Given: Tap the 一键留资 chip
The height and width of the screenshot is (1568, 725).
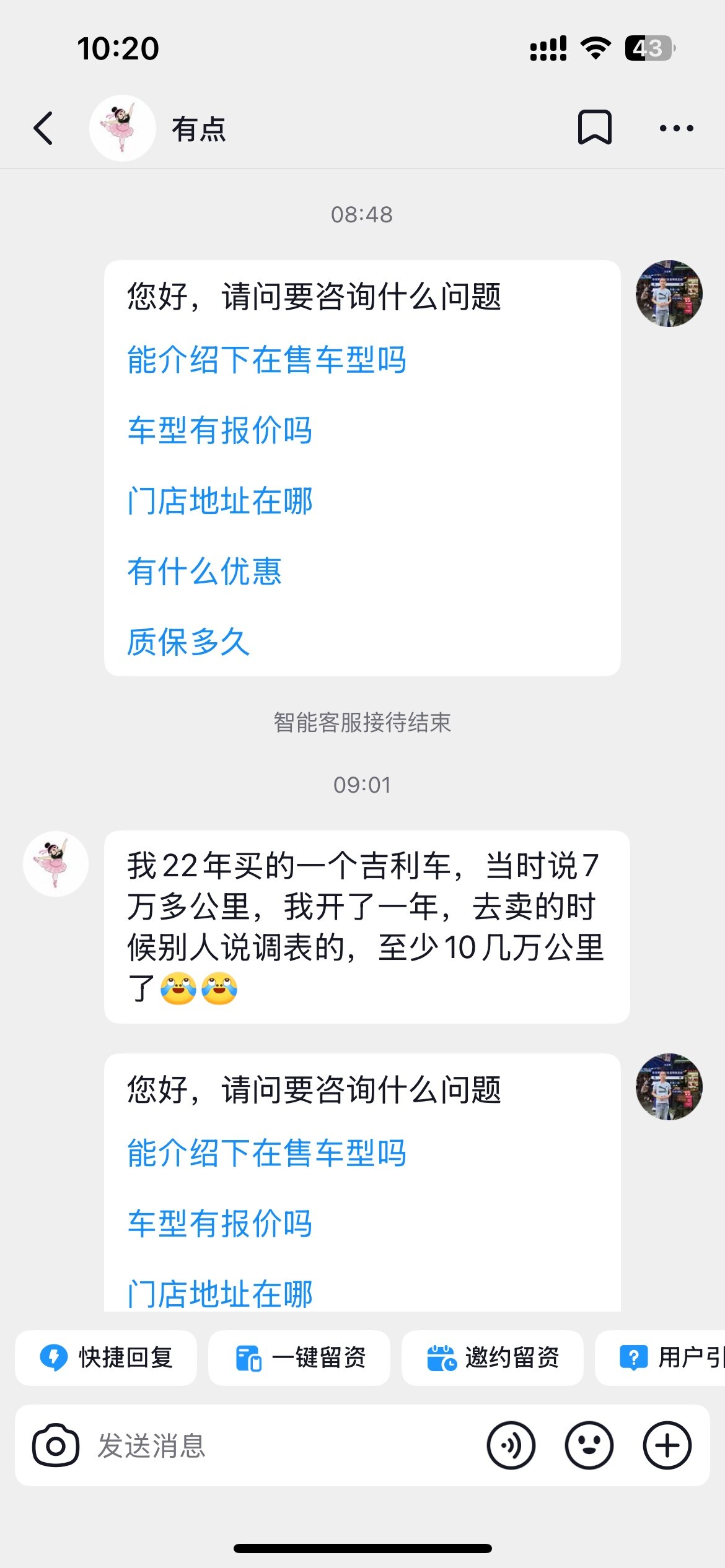Looking at the screenshot, I should (x=299, y=1357).
